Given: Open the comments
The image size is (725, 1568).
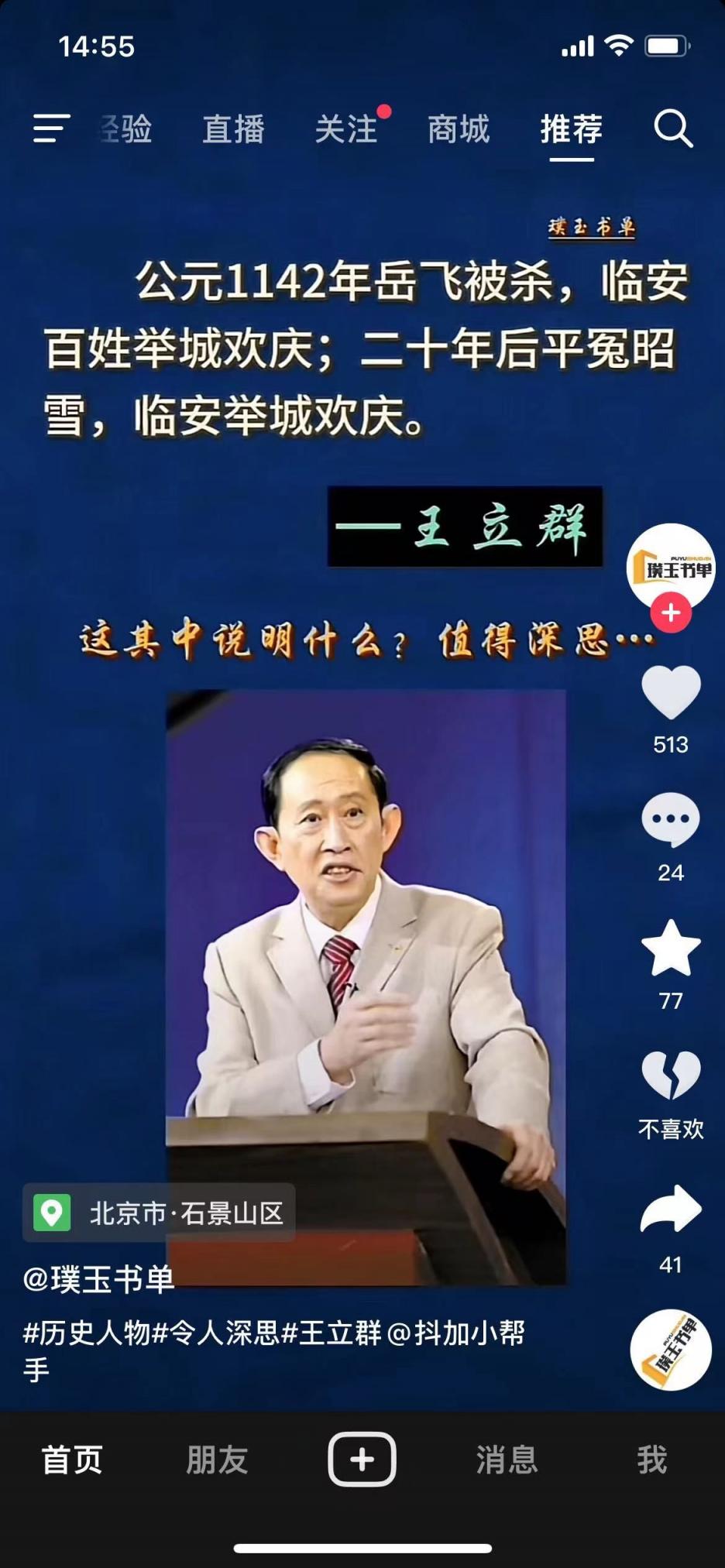Looking at the screenshot, I should point(671,821).
